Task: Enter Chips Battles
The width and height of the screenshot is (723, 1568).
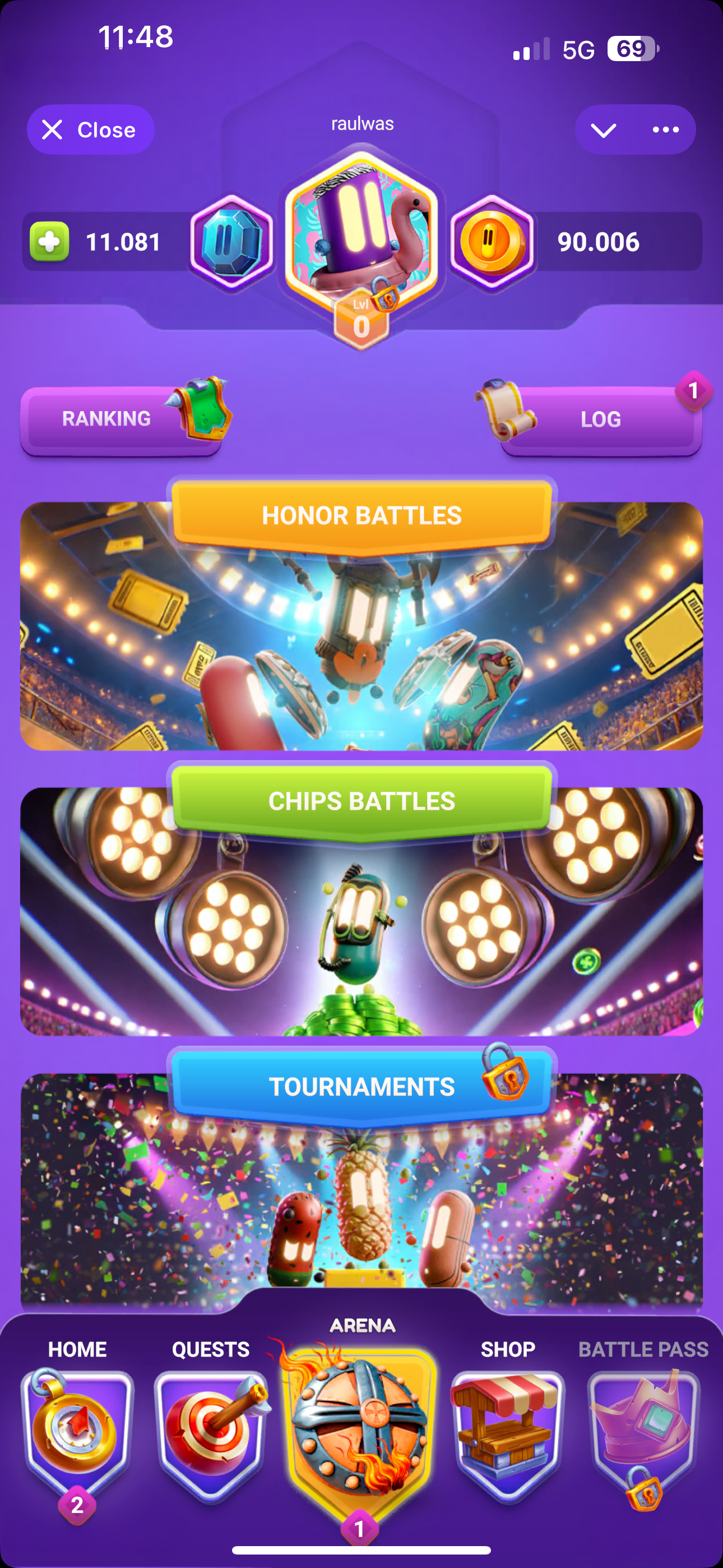Action: (361, 913)
